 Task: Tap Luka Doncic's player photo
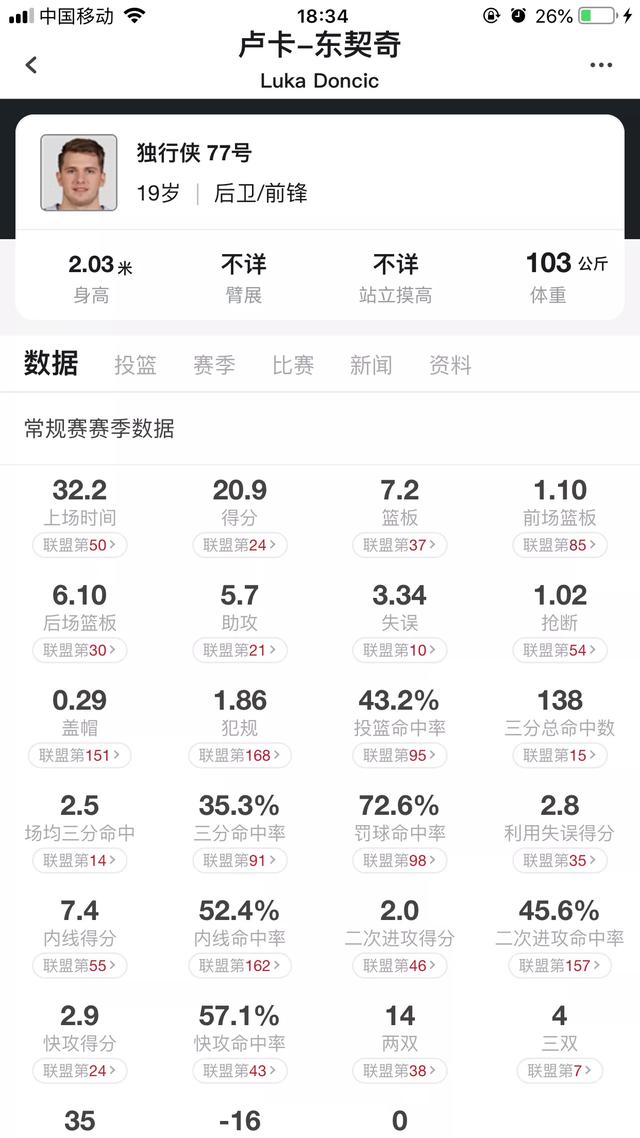pyautogui.click(x=78, y=173)
